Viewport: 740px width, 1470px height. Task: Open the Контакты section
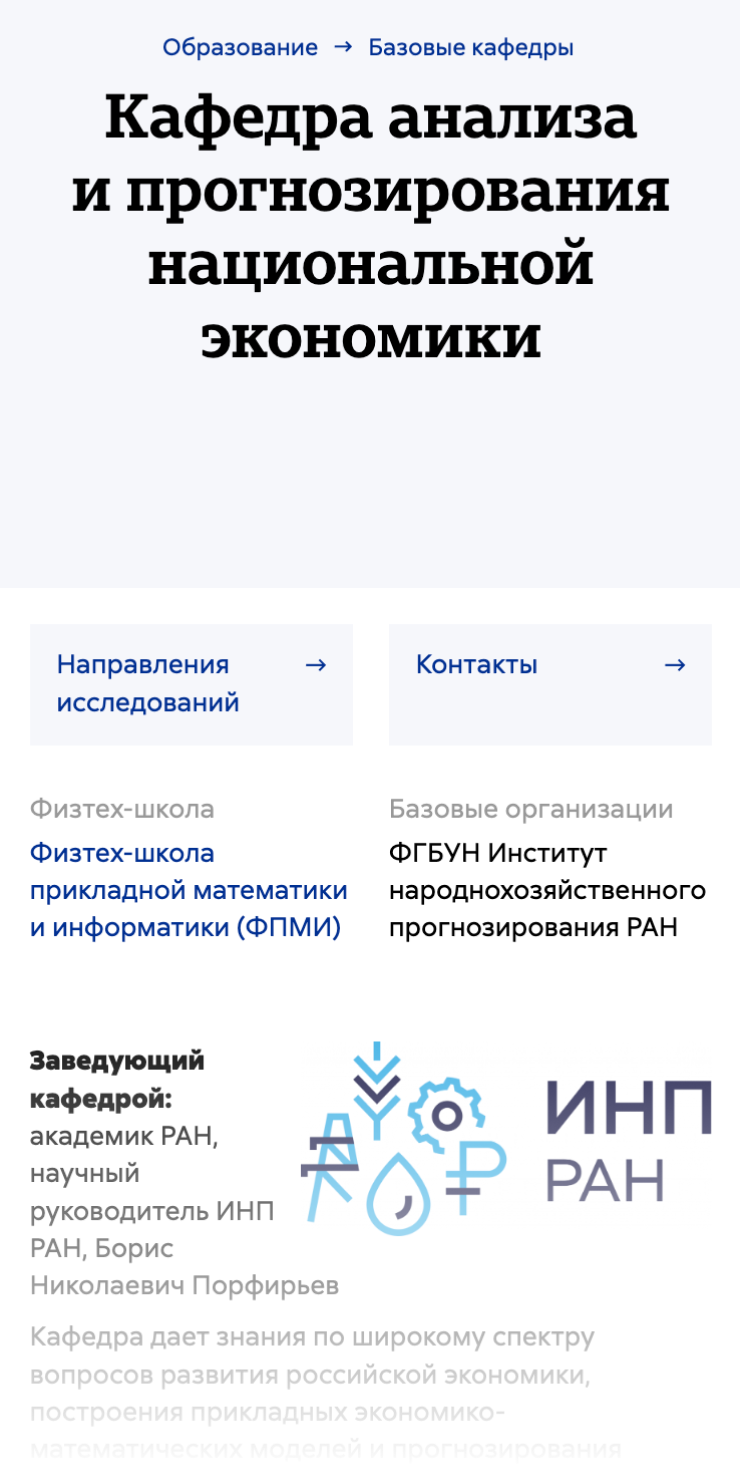(550, 684)
